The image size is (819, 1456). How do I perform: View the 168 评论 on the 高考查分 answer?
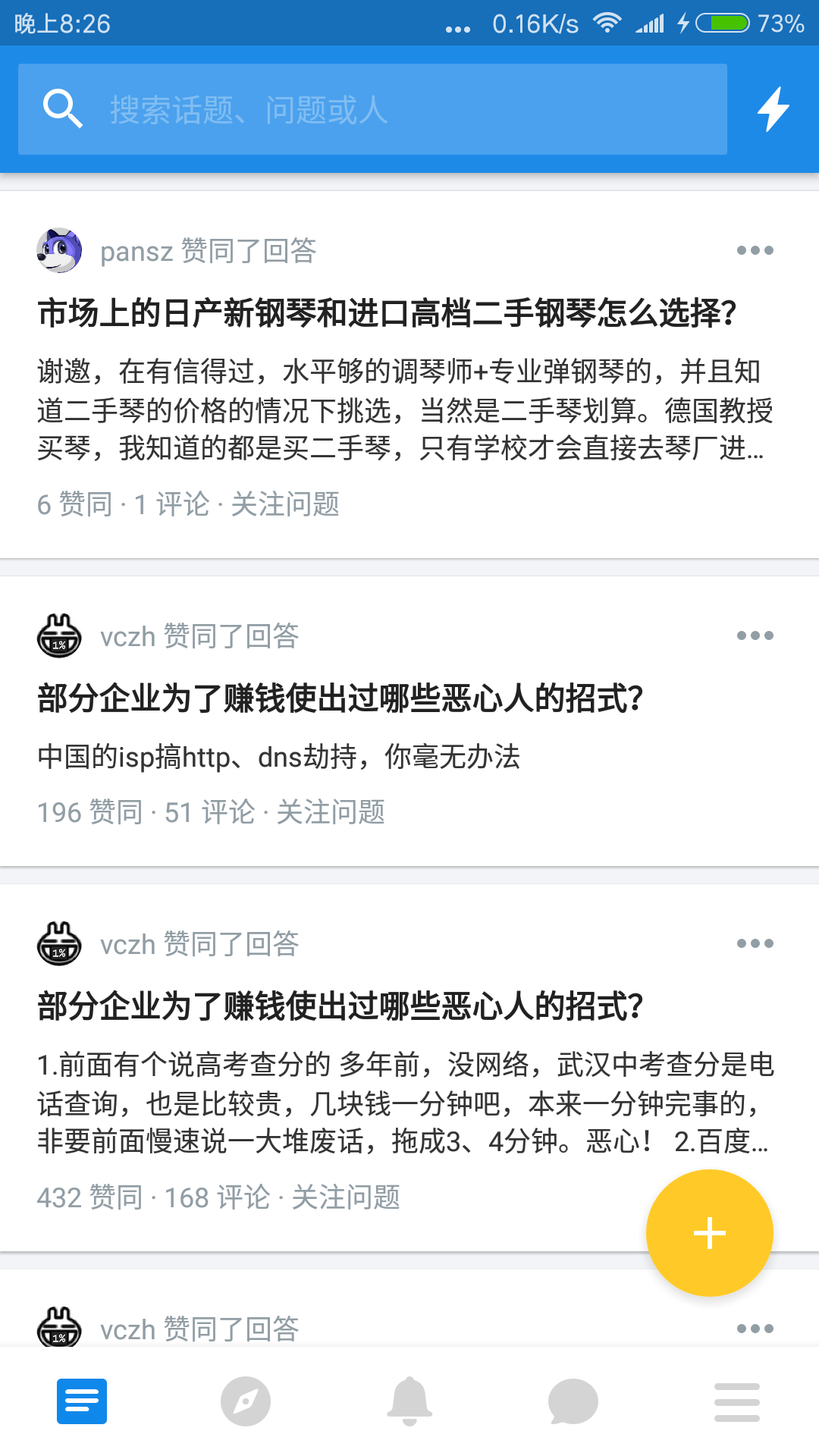217,1197
